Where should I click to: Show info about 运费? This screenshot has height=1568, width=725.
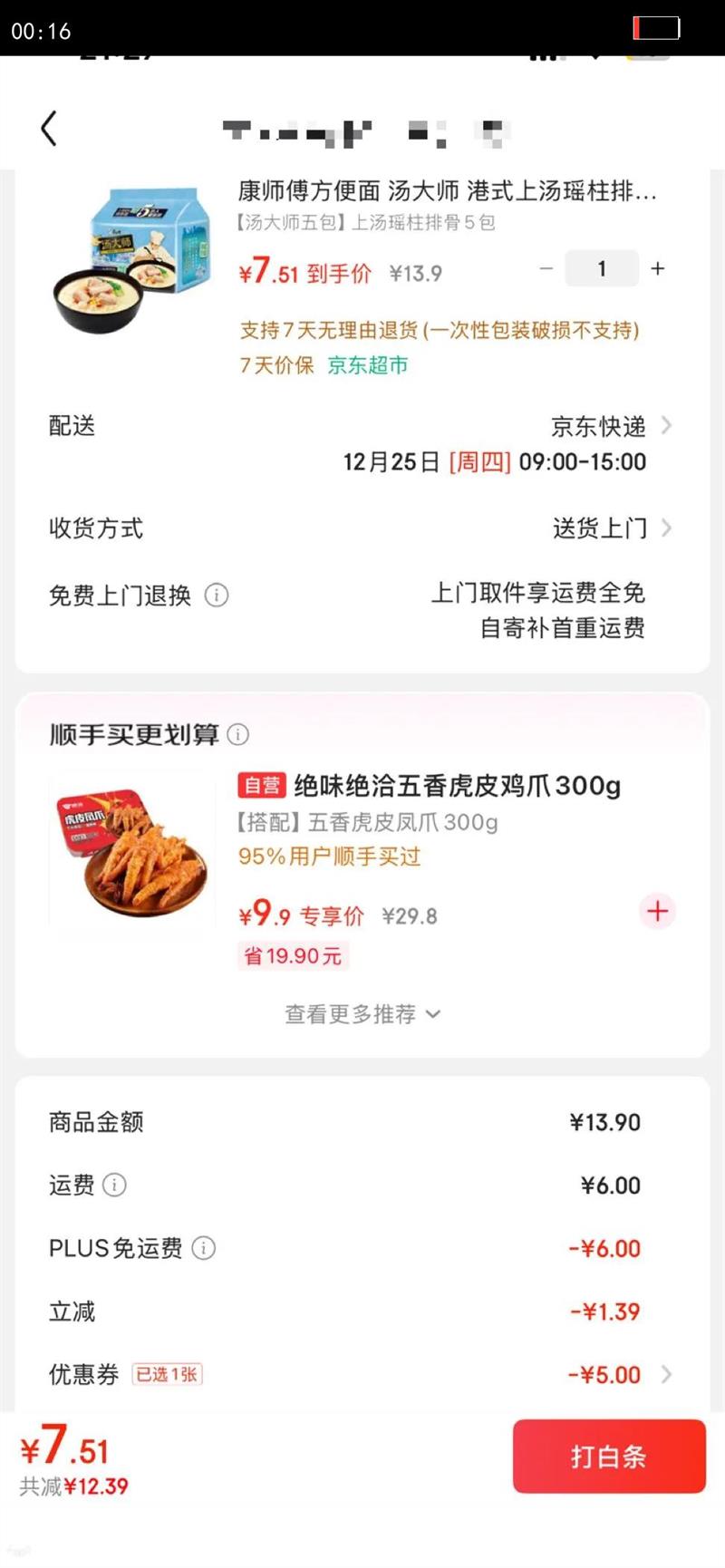[x=115, y=1185]
